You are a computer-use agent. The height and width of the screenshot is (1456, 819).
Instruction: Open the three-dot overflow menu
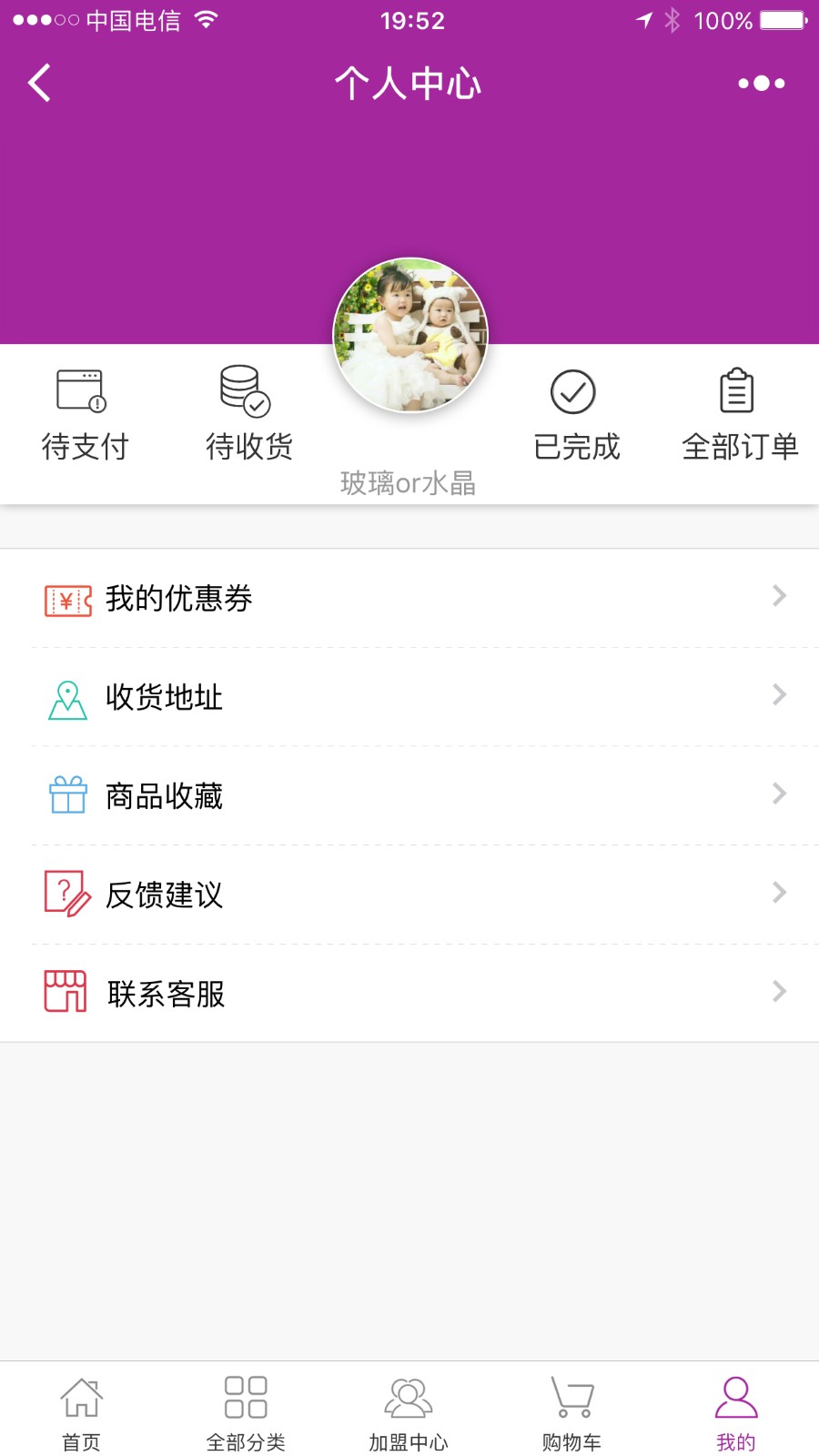click(761, 83)
